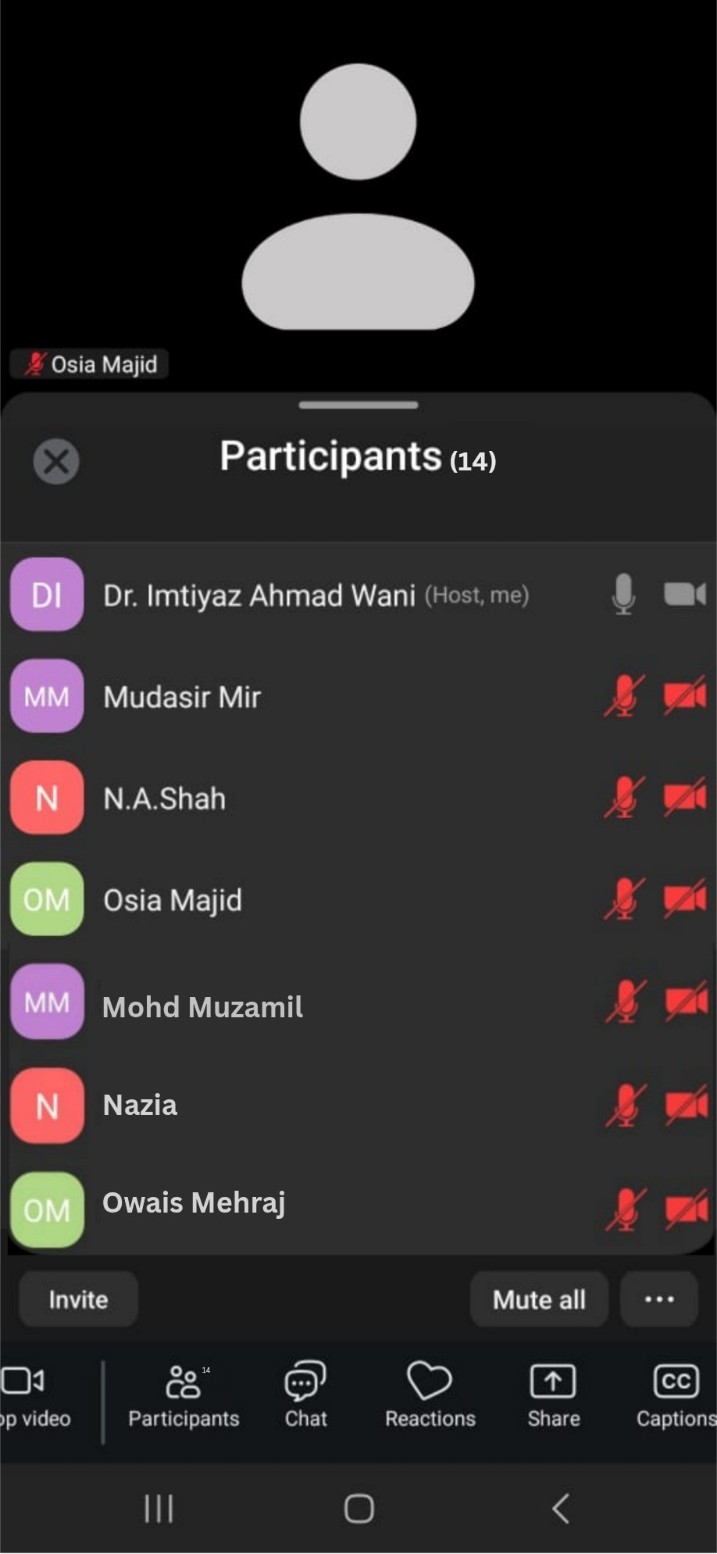Unmute Mudasir Mir's microphone
Screen dimensions: 717x1554
[x=625, y=696]
